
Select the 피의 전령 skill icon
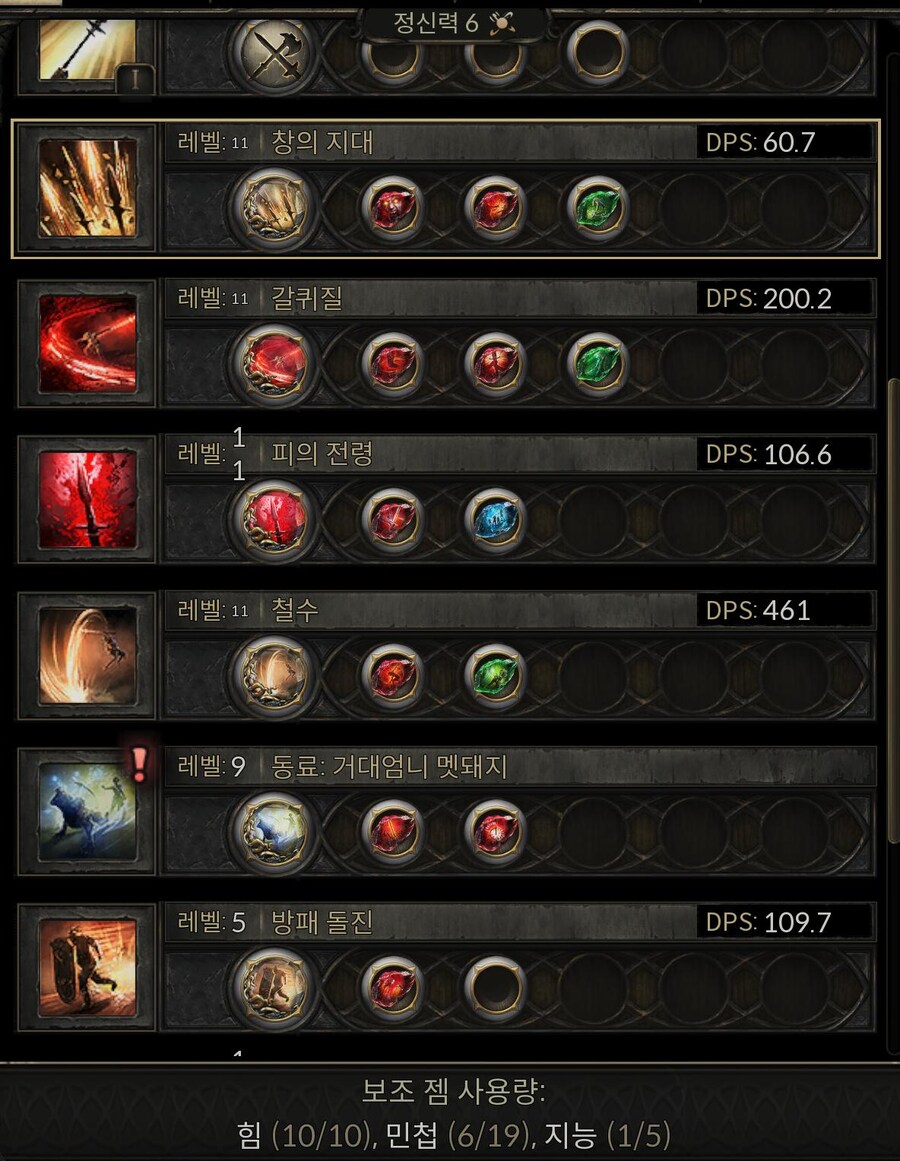[87, 499]
